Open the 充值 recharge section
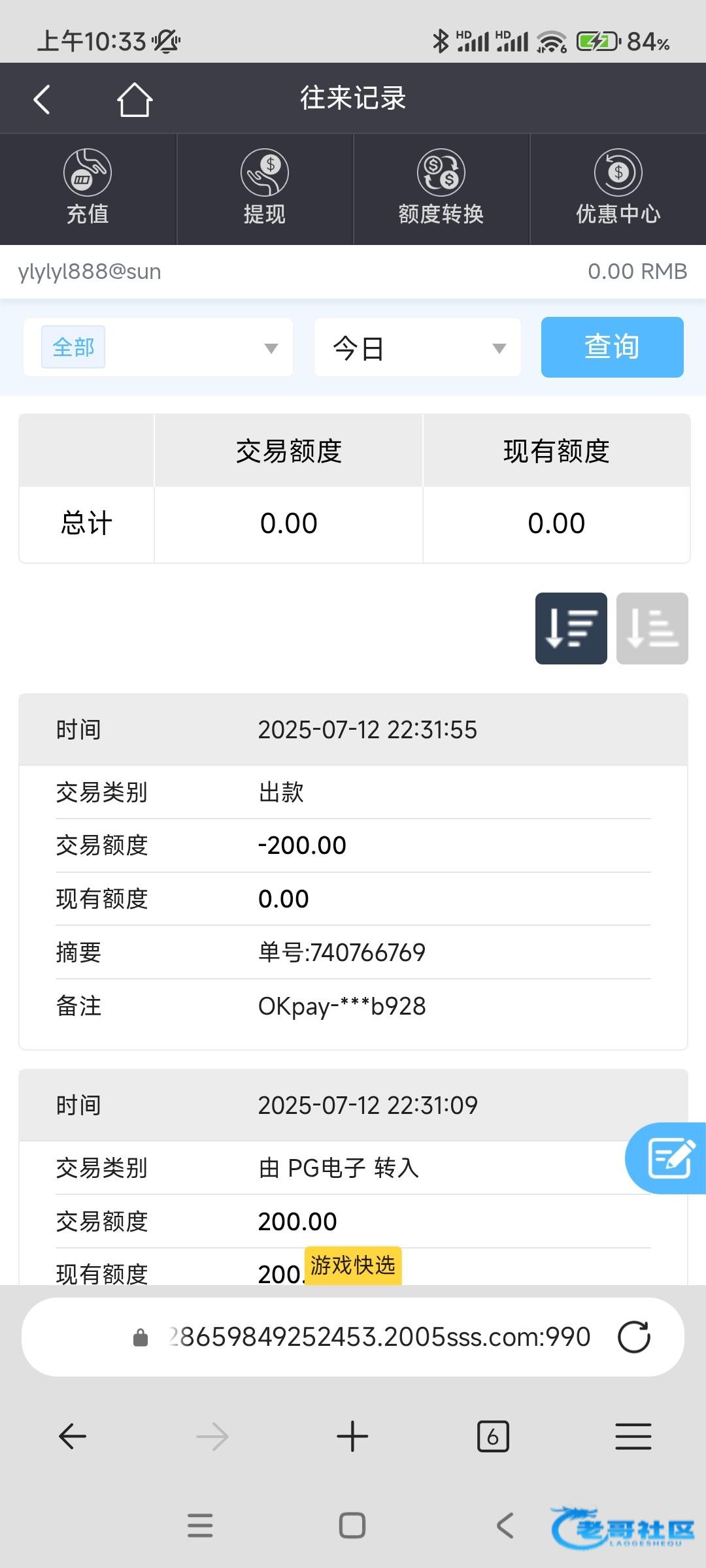Image resolution: width=706 pixels, height=1568 pixels. 88,188
